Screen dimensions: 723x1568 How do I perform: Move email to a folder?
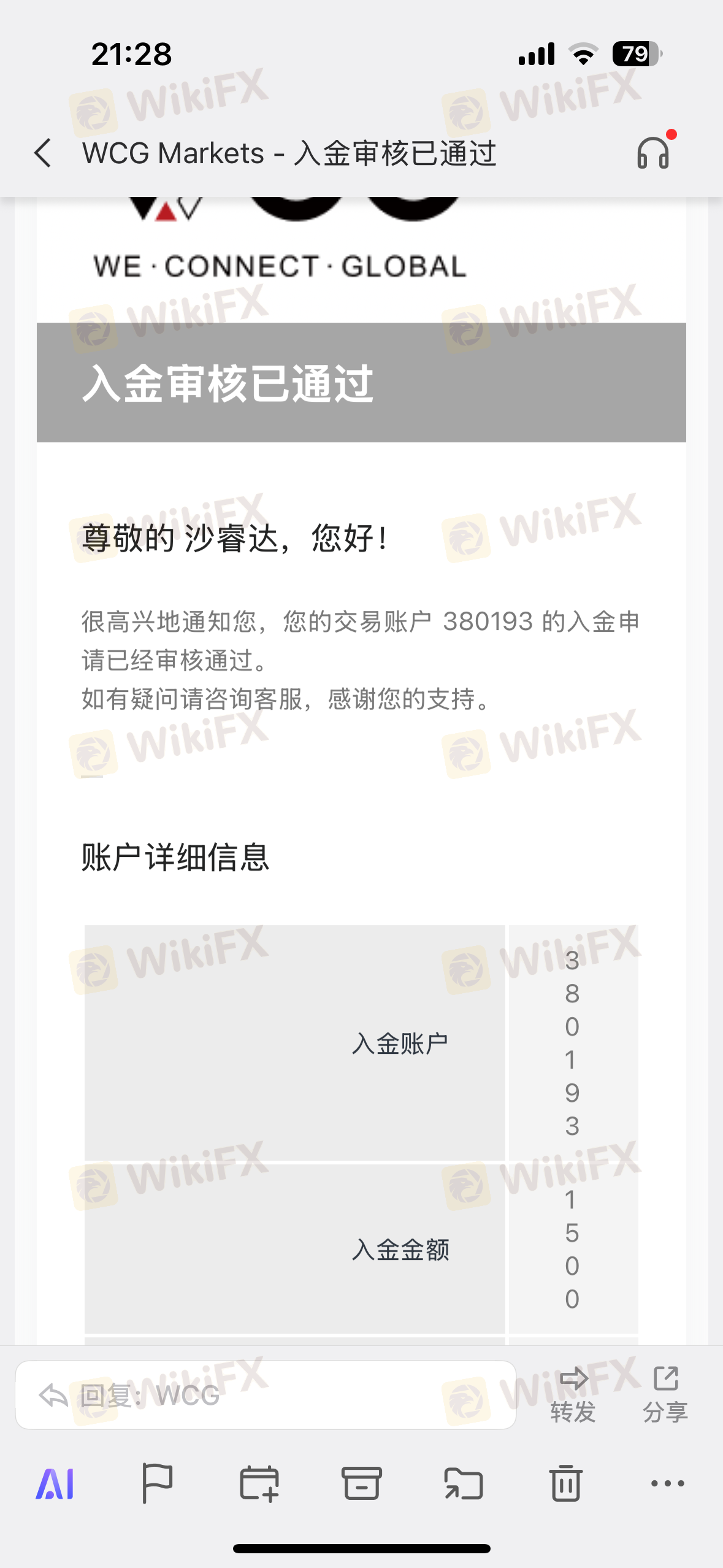point(464,1483)
